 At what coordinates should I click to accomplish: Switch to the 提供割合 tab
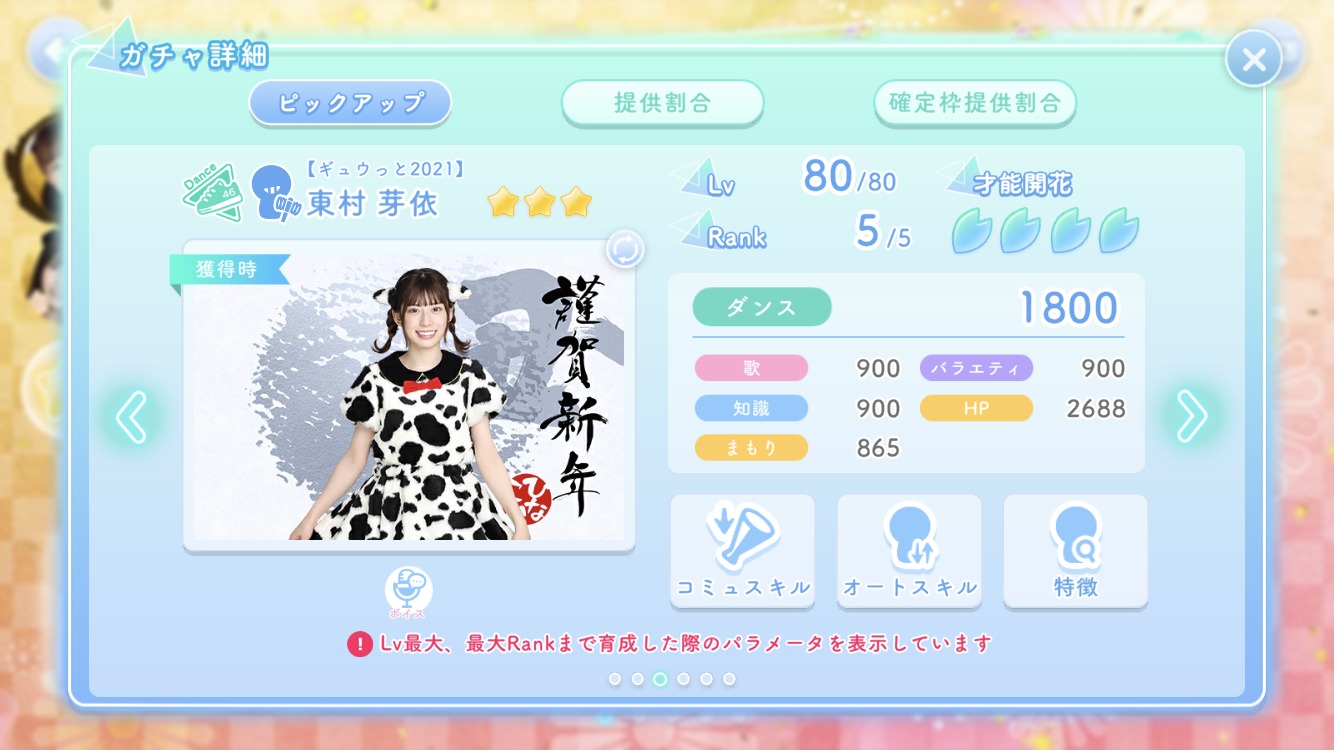662,103
